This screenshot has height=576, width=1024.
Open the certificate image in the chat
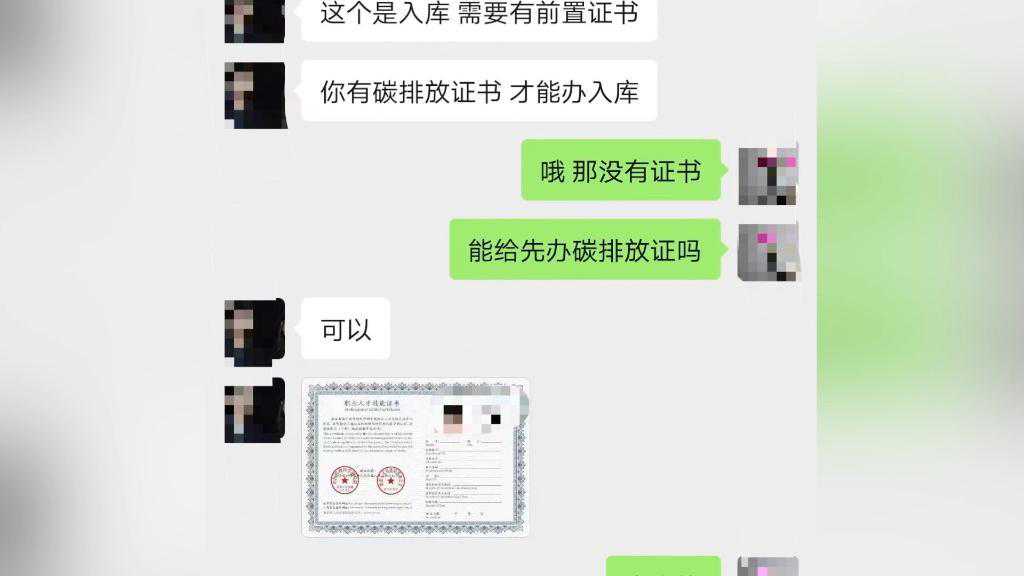tap(415, 456)
